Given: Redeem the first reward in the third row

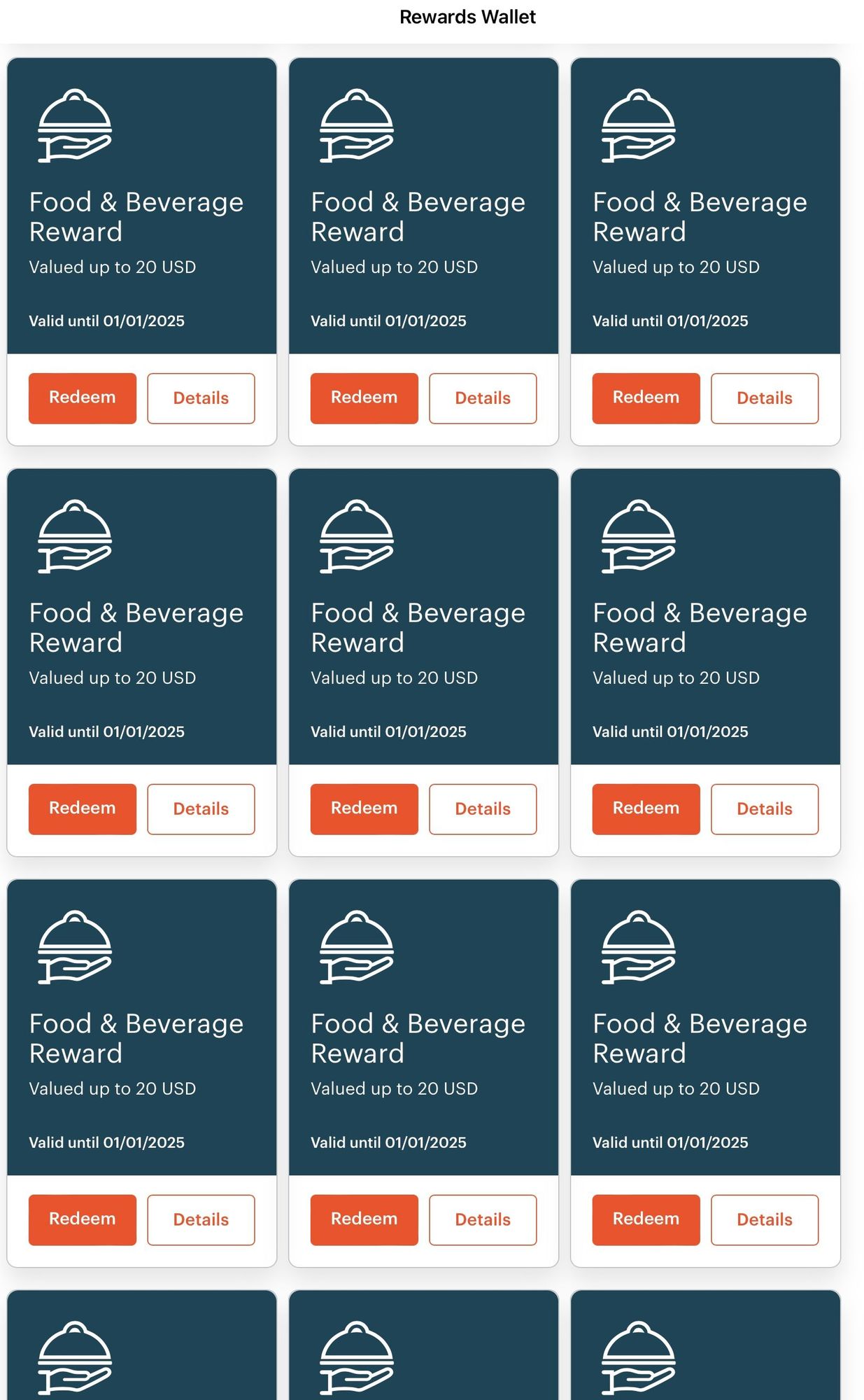Looking at the screenshot, I should point(83,1220).
